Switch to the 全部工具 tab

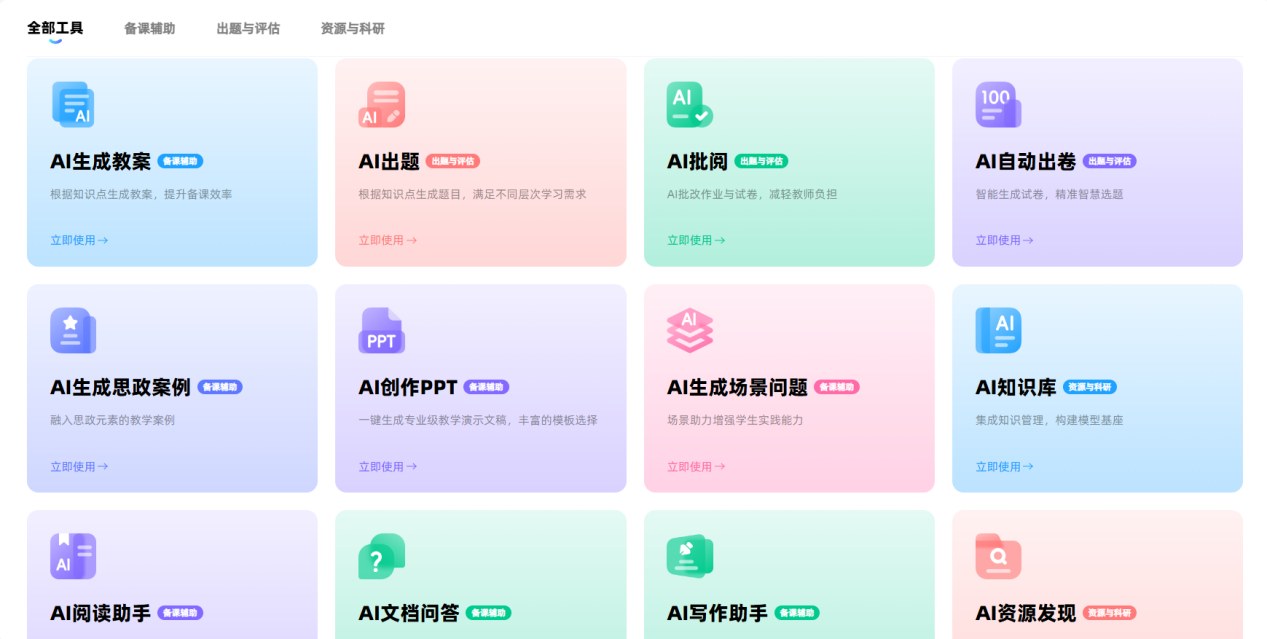pyautogui.click(x=55, y=28)
